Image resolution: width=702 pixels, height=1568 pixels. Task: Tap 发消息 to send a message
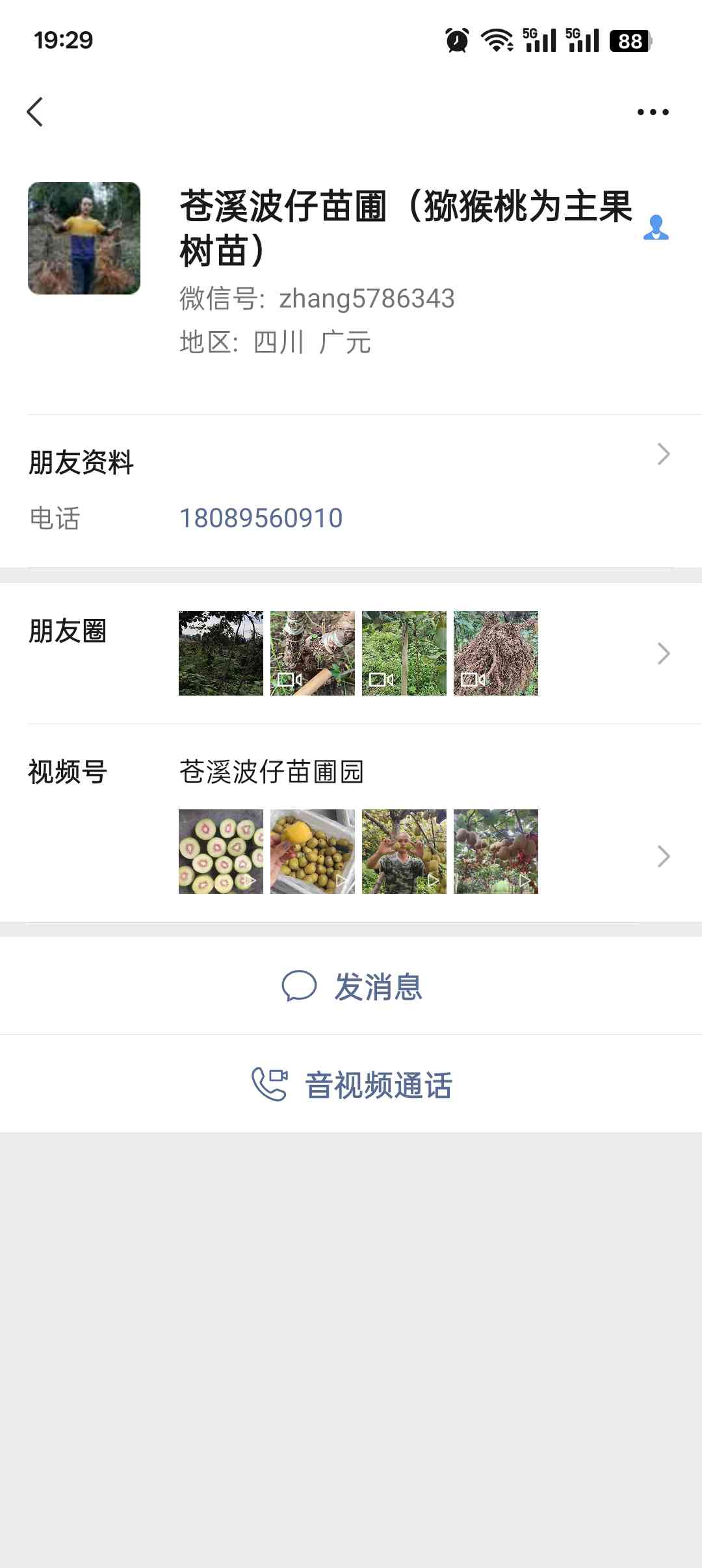(x=352, y=986)
